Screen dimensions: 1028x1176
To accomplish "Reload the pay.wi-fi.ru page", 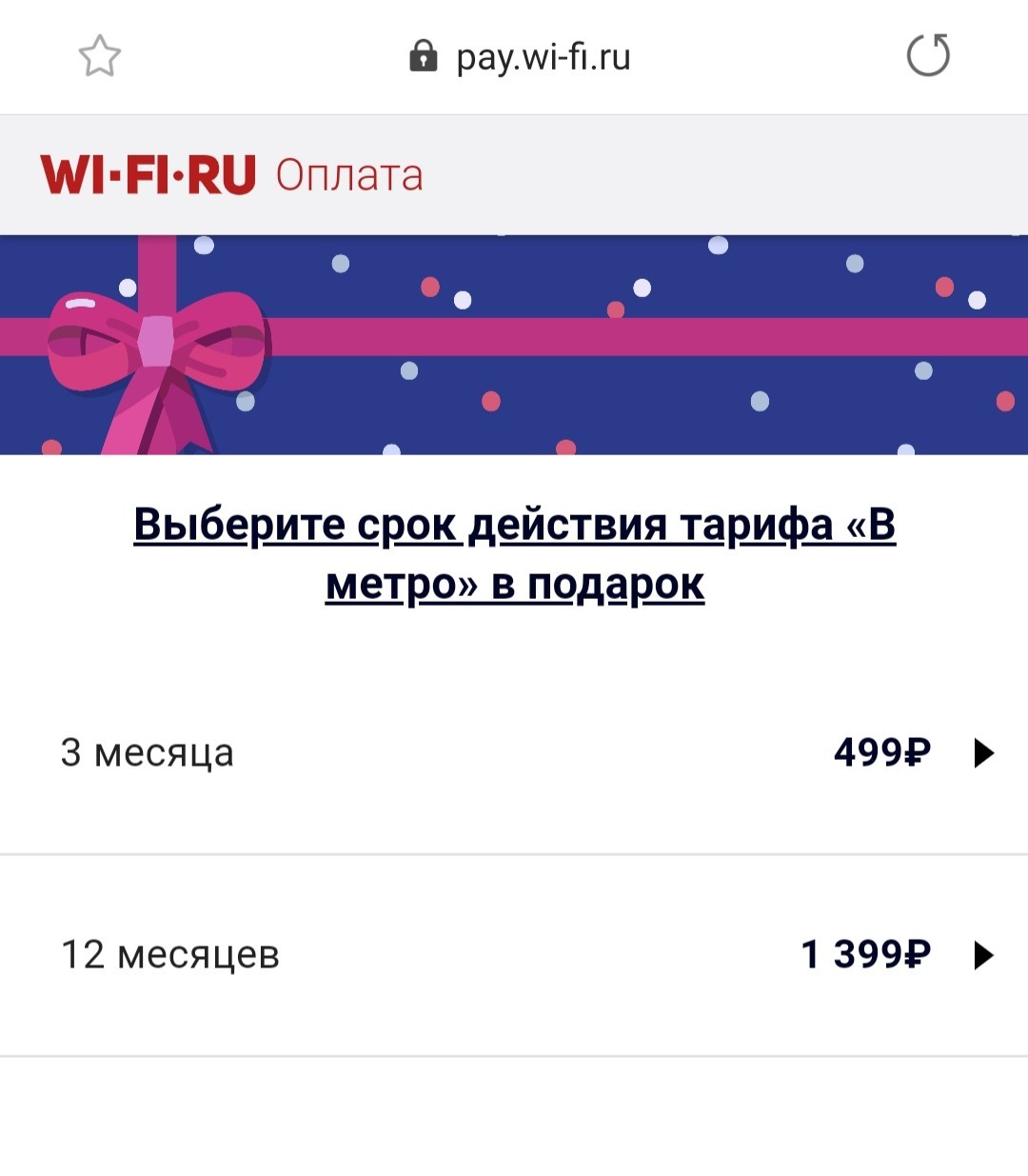I will (927, 55).
